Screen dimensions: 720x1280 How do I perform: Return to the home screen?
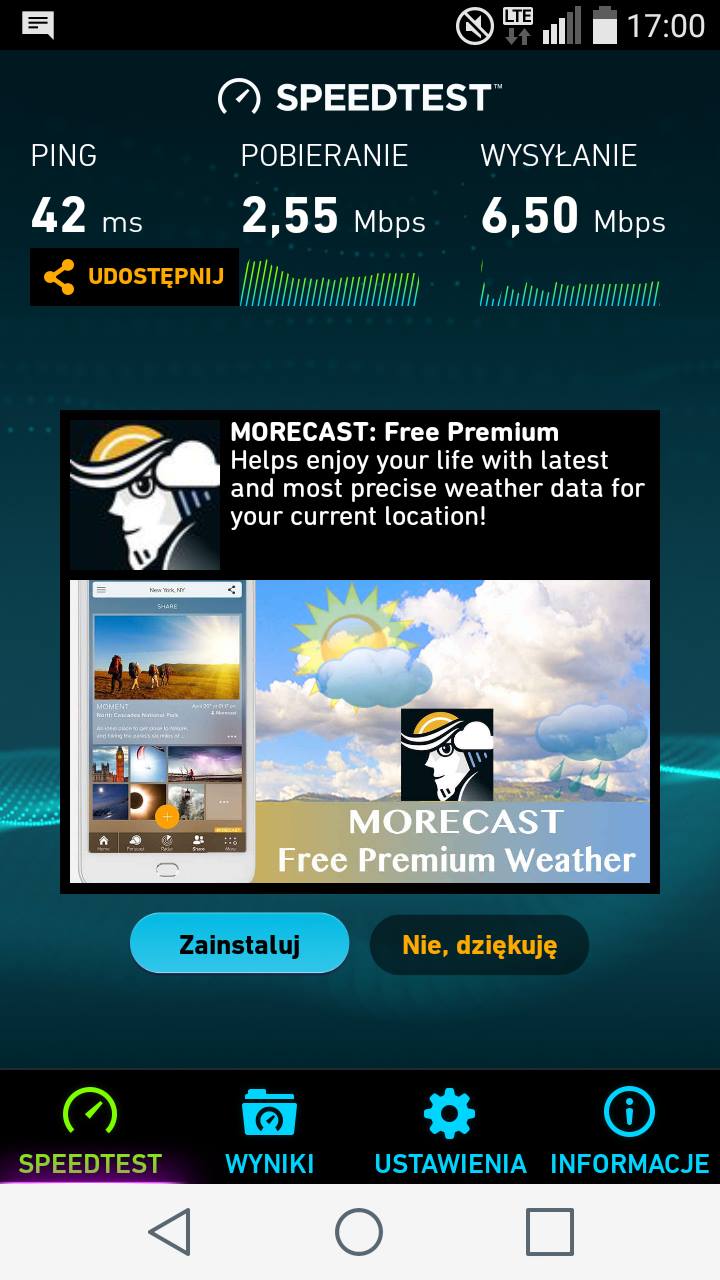click(x=359, y=1231)
